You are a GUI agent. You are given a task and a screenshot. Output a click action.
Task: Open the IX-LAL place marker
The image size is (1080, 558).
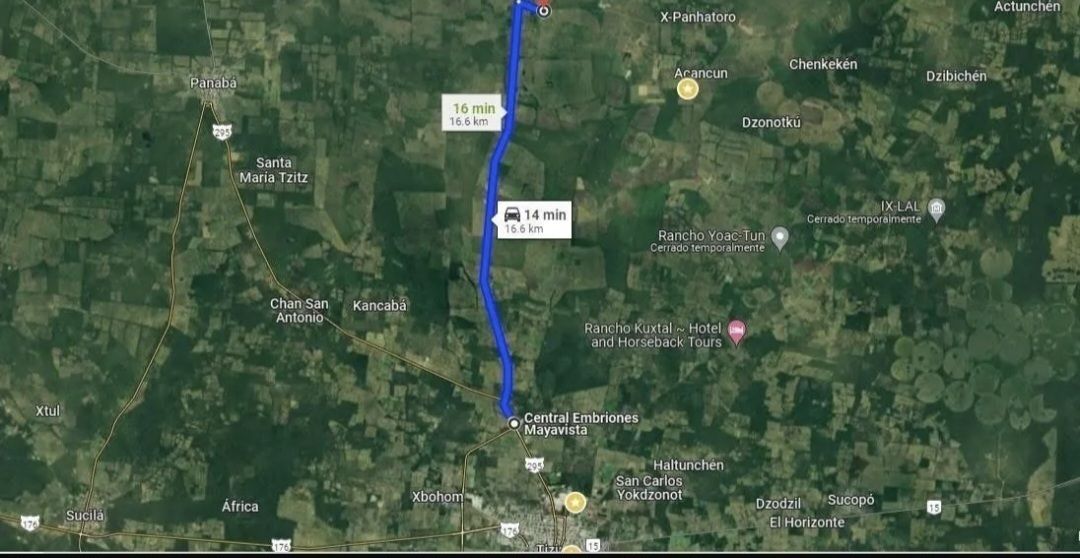pos(936,209)
